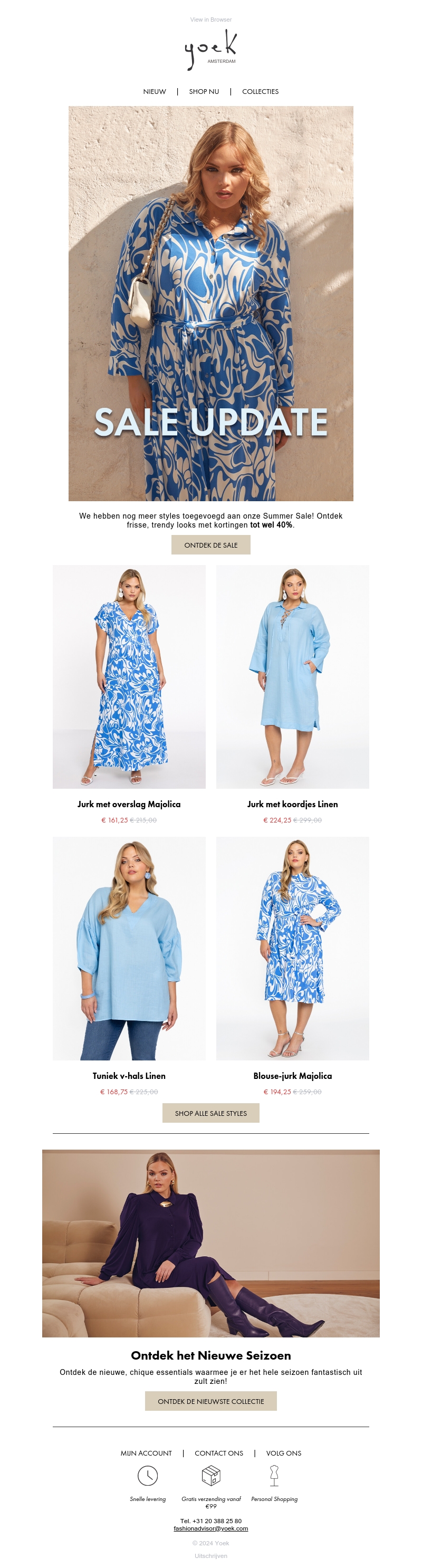422x1568 pixels.
Task: Open the VOLG ONS link
Action: click(x=284, y=1452)
